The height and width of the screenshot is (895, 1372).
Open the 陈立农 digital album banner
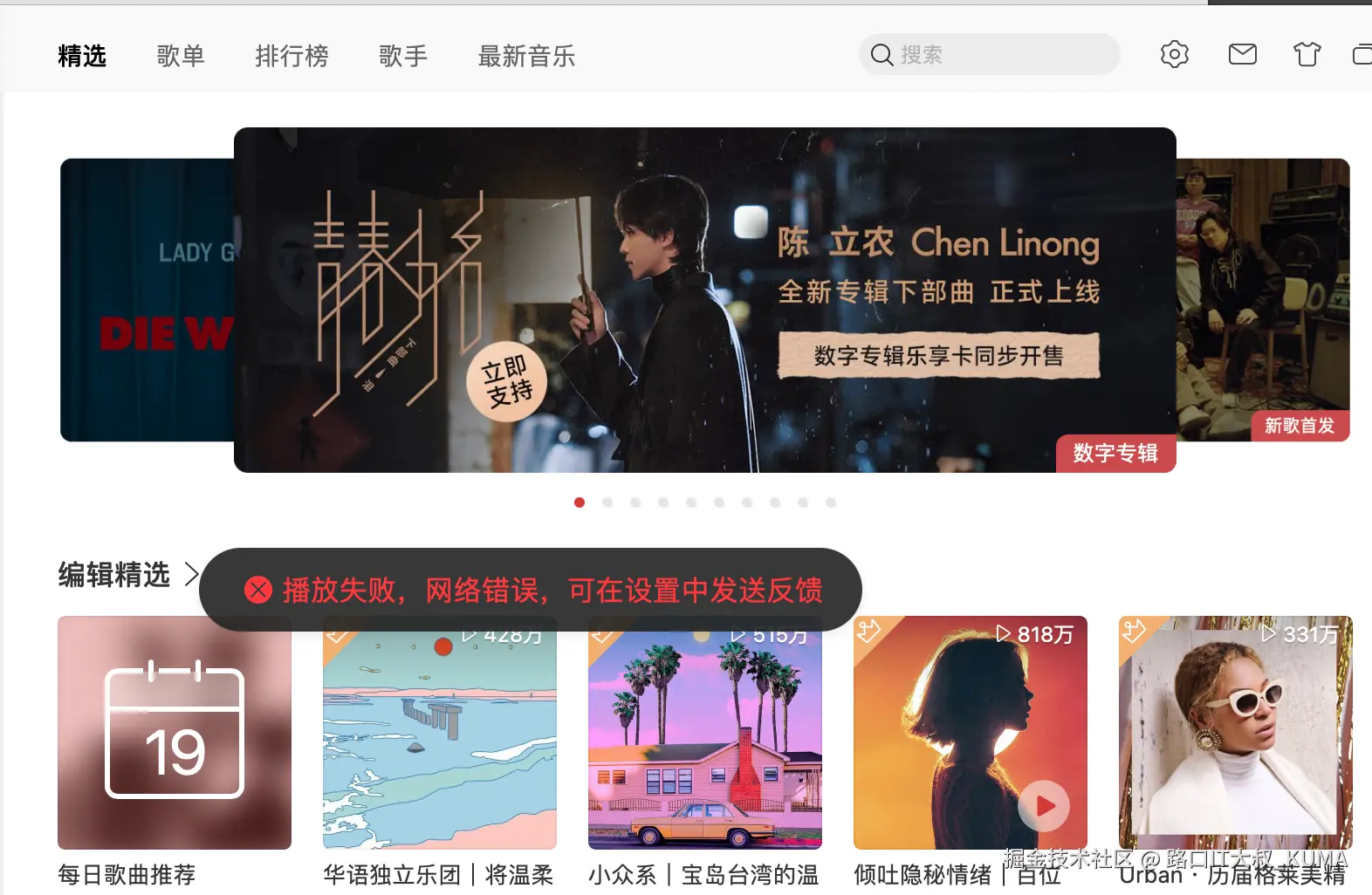tap(704, 299)
